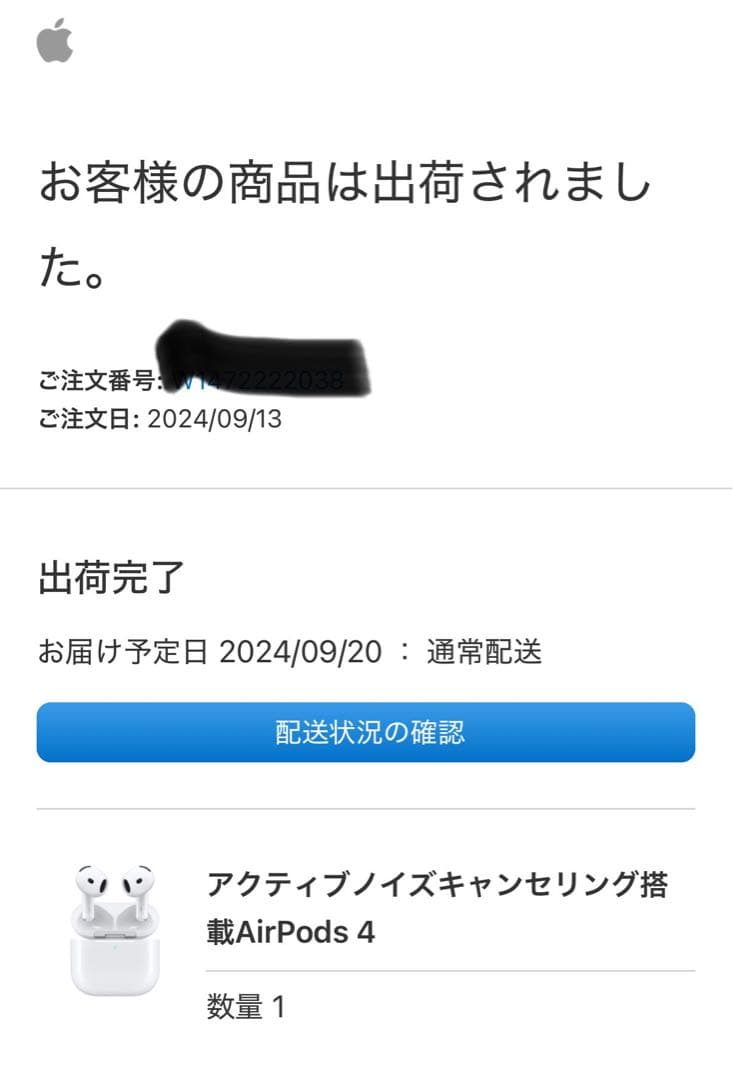Open the アクティブノイズキャンセリング搭載AirPods 4 product link
The width and height of the screenshot is (733, 1080).
pos(440,908)
